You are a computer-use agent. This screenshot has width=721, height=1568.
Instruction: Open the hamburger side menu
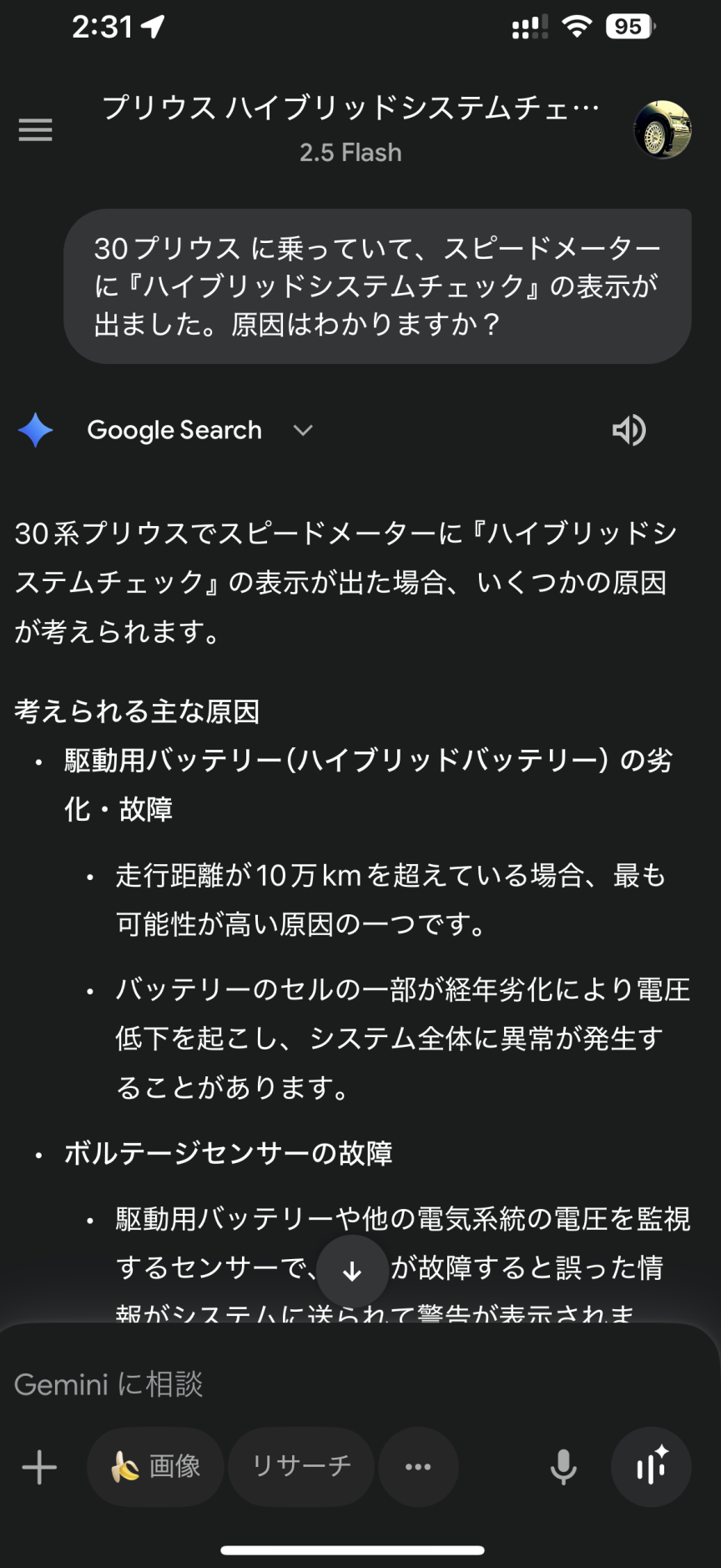coord(35,129)
